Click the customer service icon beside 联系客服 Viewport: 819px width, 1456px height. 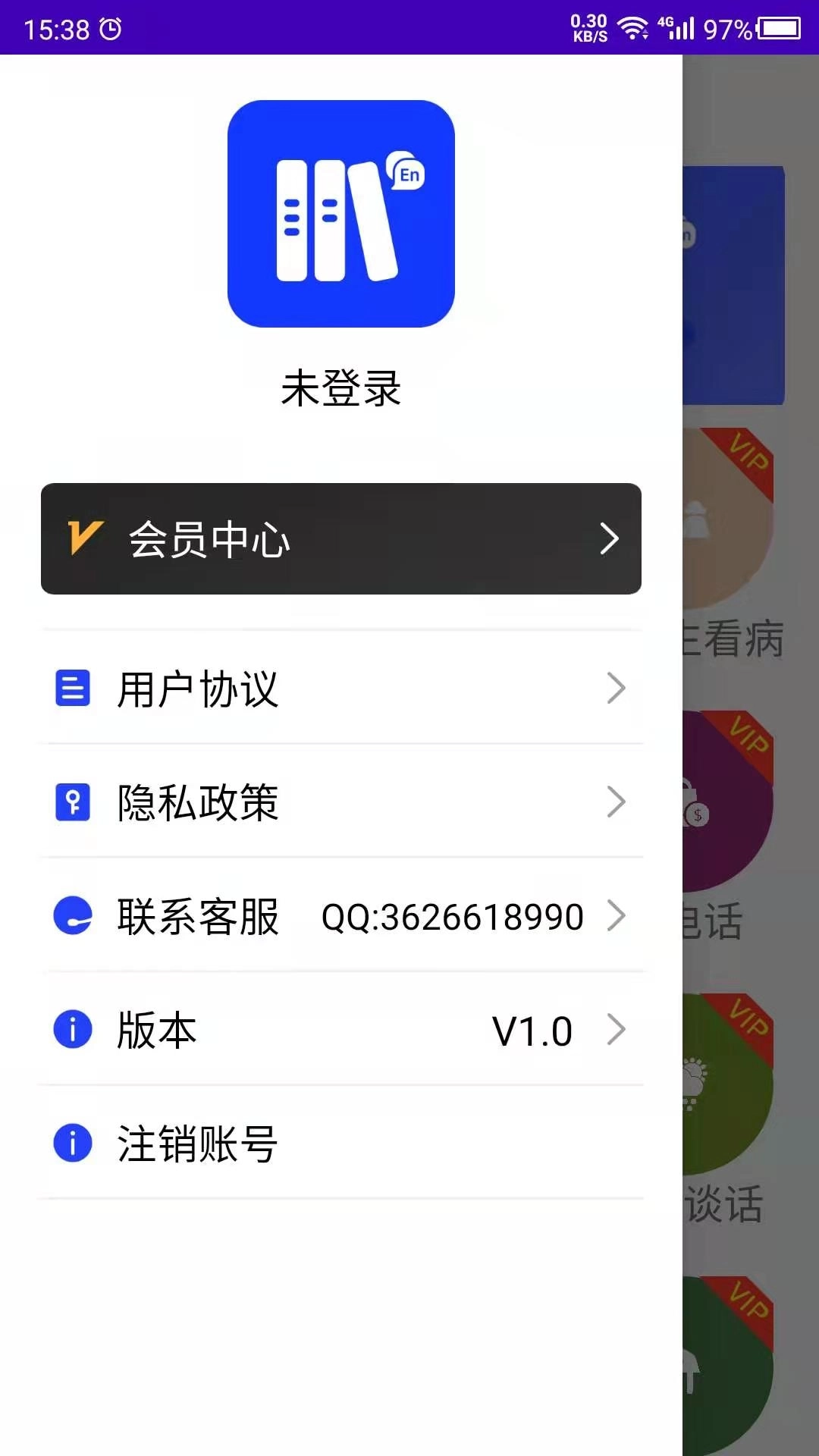[72, 916]
